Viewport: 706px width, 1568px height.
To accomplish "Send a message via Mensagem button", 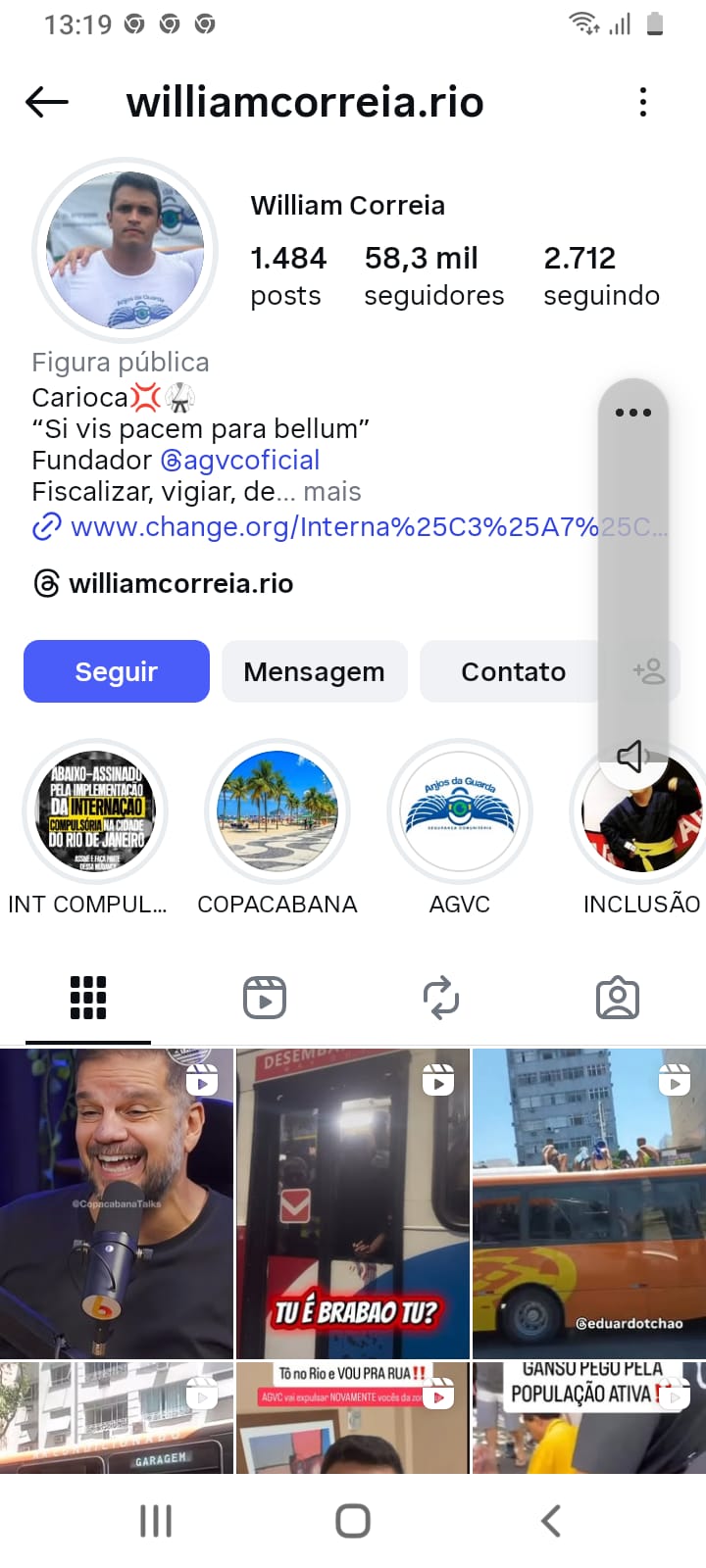I will tap(314, 671).
